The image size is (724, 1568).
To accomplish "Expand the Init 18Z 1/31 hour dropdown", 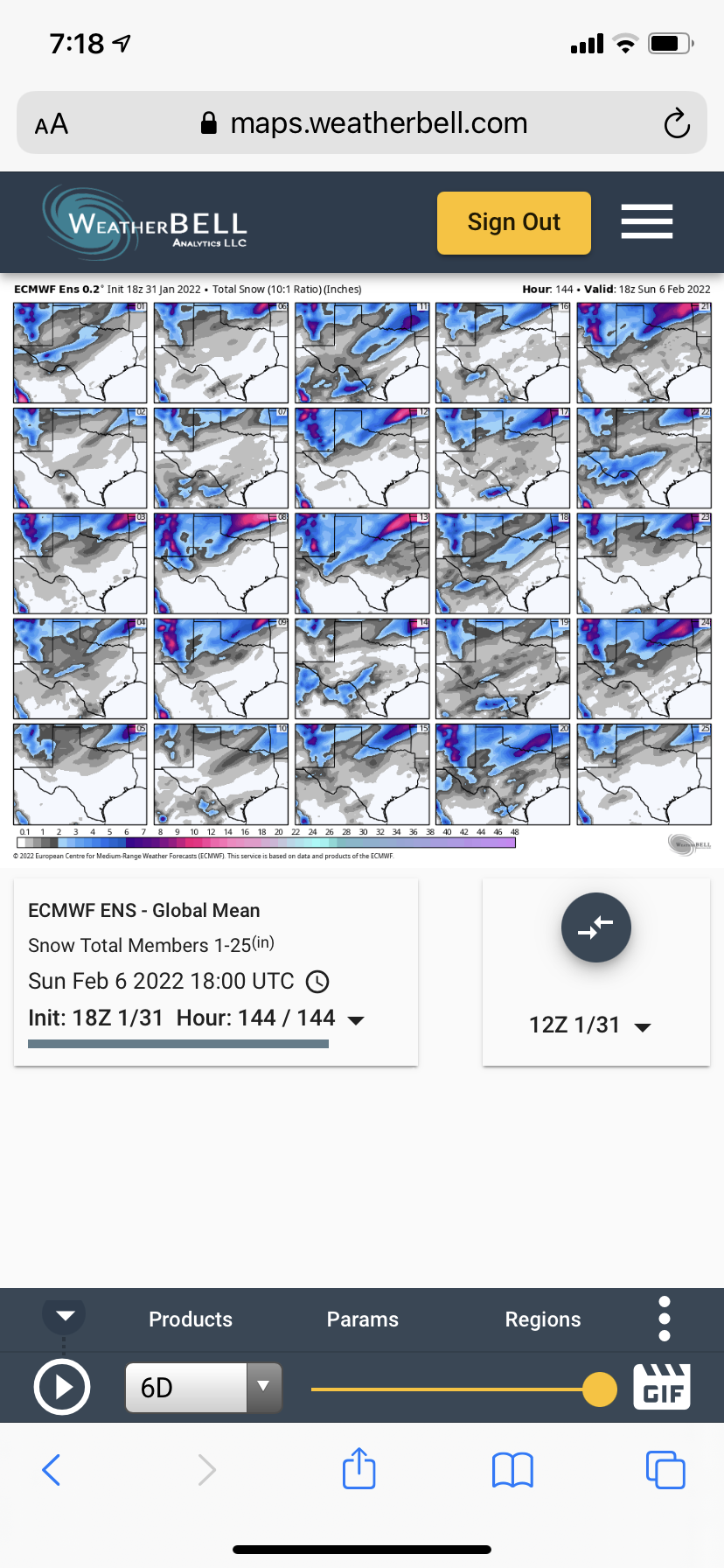I will [356, 1019].
